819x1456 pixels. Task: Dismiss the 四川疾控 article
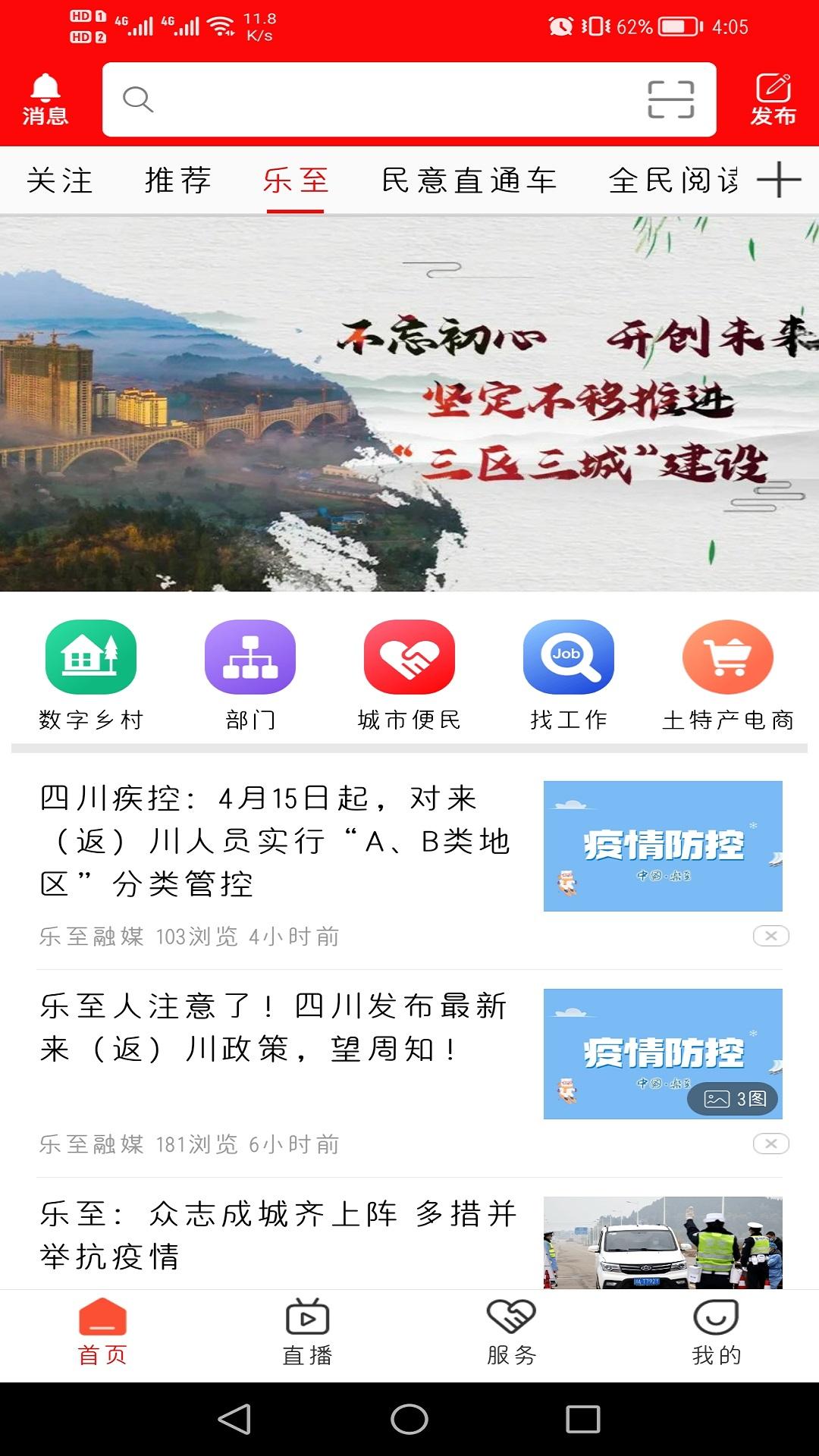770,936
